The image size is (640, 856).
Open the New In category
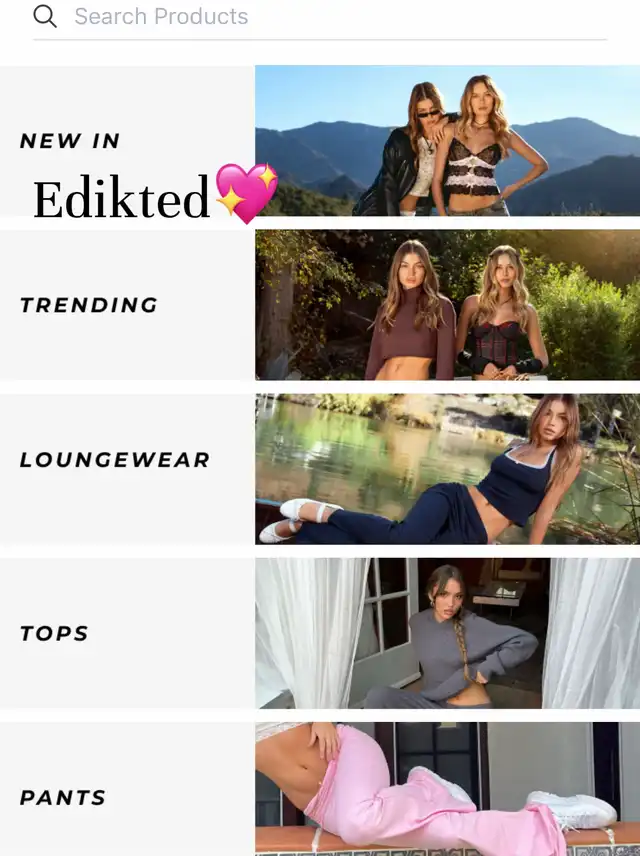coord(71,141)
